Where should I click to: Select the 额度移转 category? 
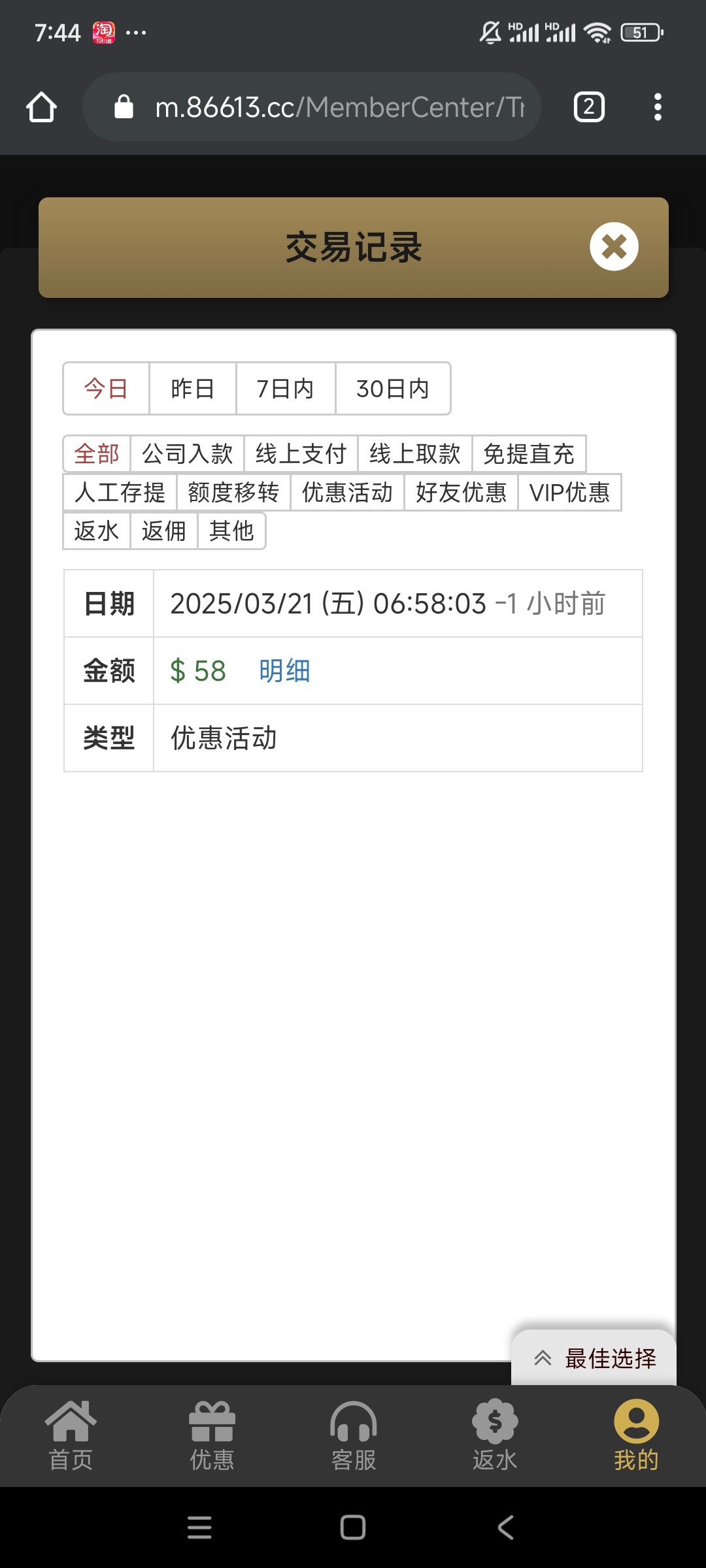click(233, 492)
